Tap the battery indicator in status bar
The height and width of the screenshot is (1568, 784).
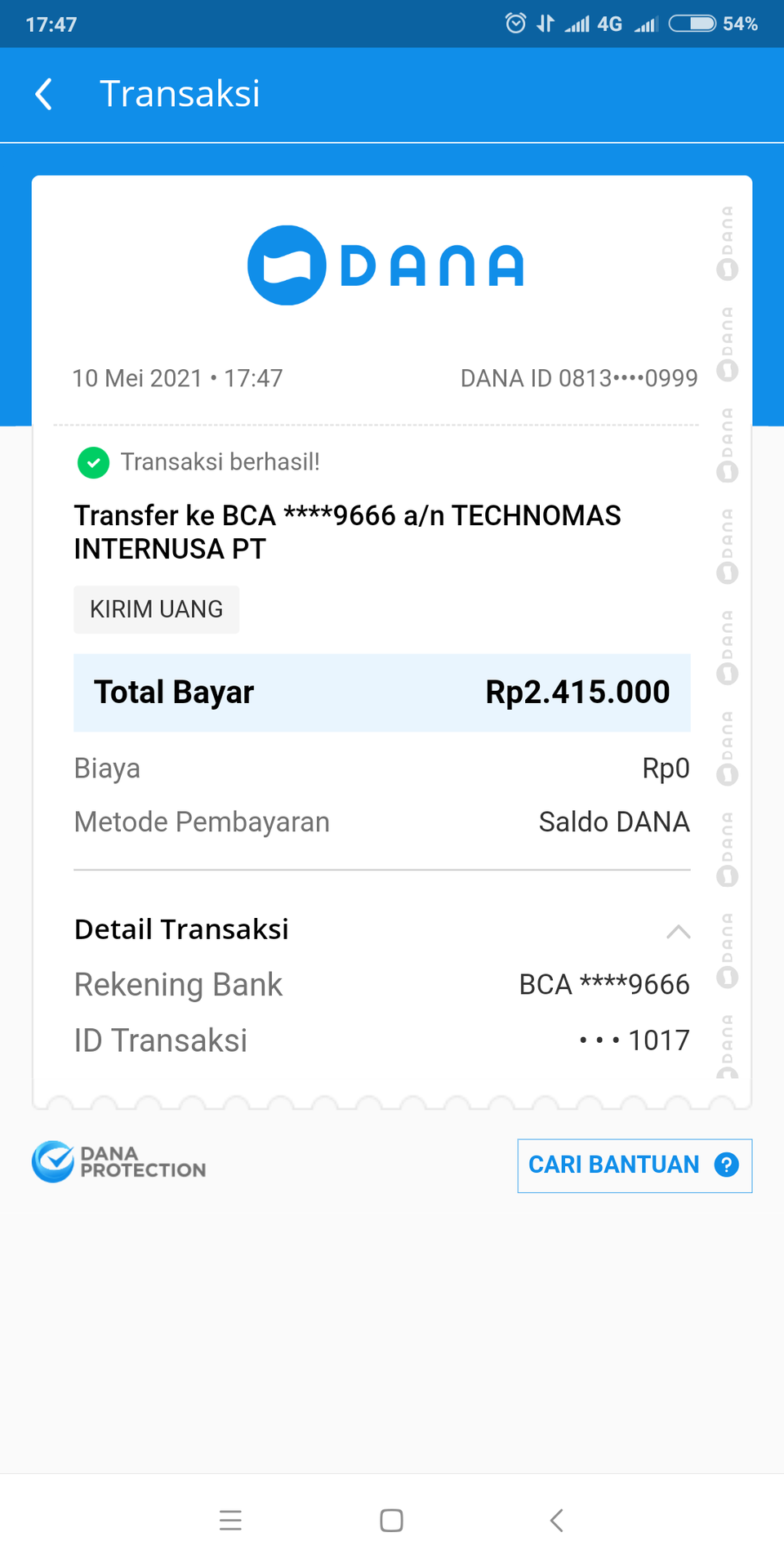click(x=691, y=24)
